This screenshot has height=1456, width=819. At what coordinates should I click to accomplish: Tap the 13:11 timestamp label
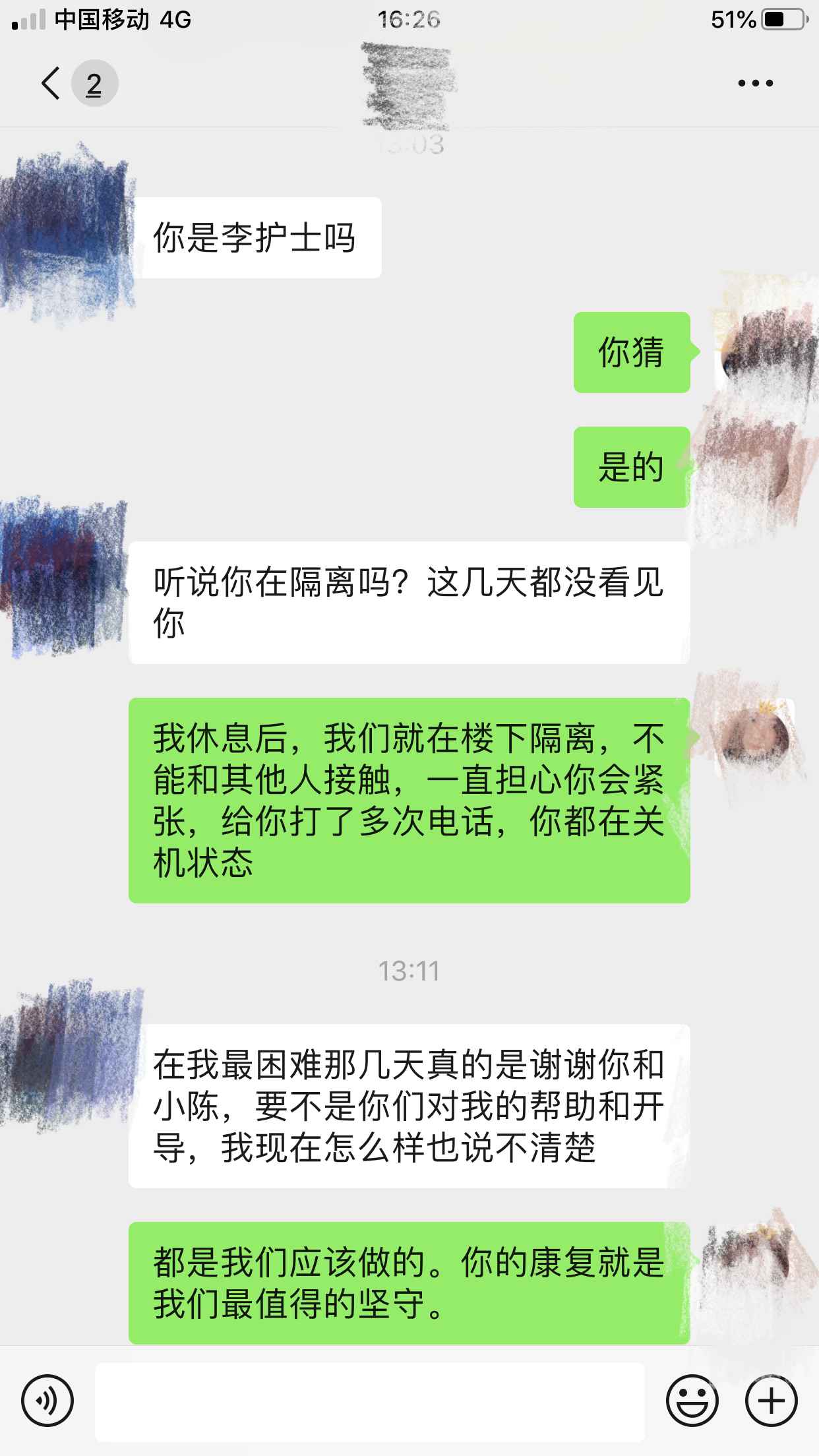coord(409,971)
